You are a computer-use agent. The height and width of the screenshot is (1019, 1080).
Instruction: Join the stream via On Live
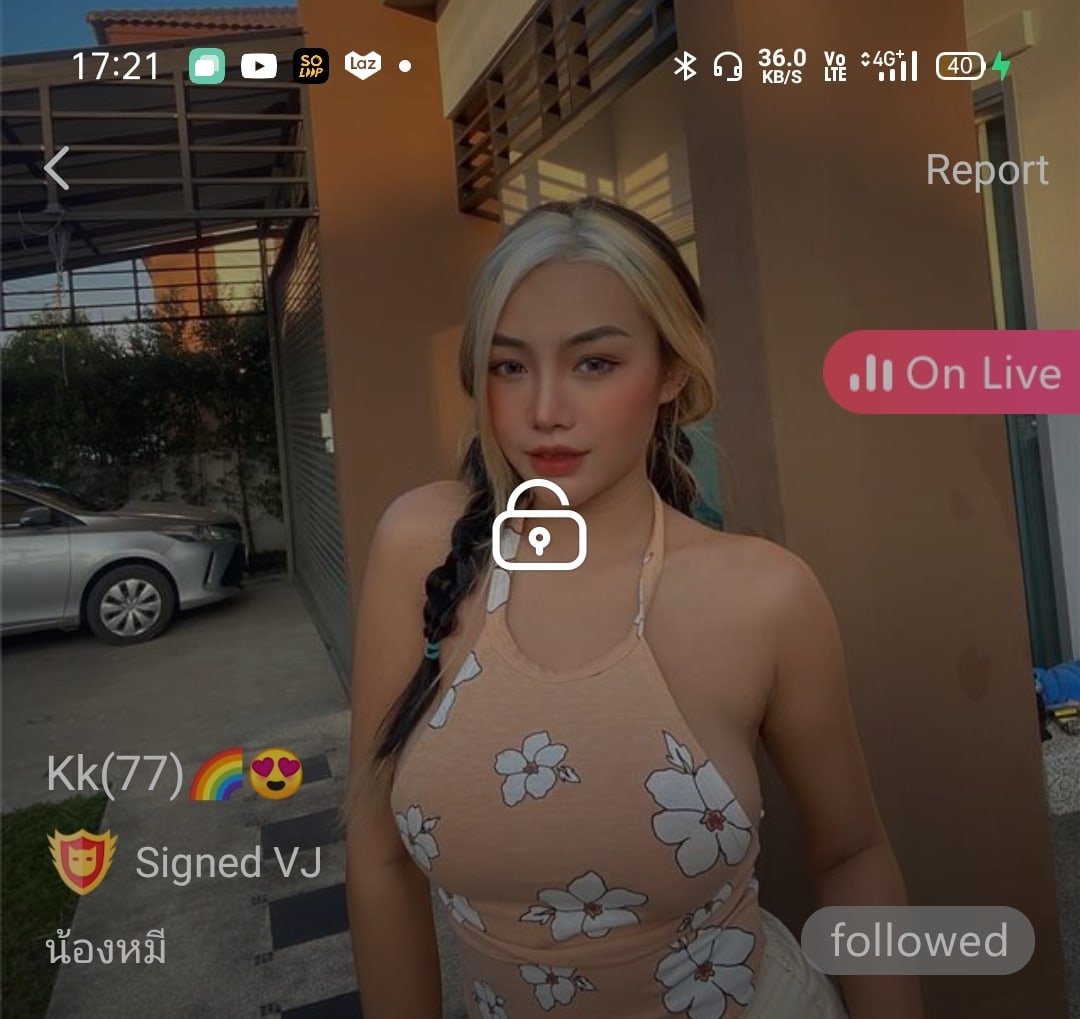(954, 373)
